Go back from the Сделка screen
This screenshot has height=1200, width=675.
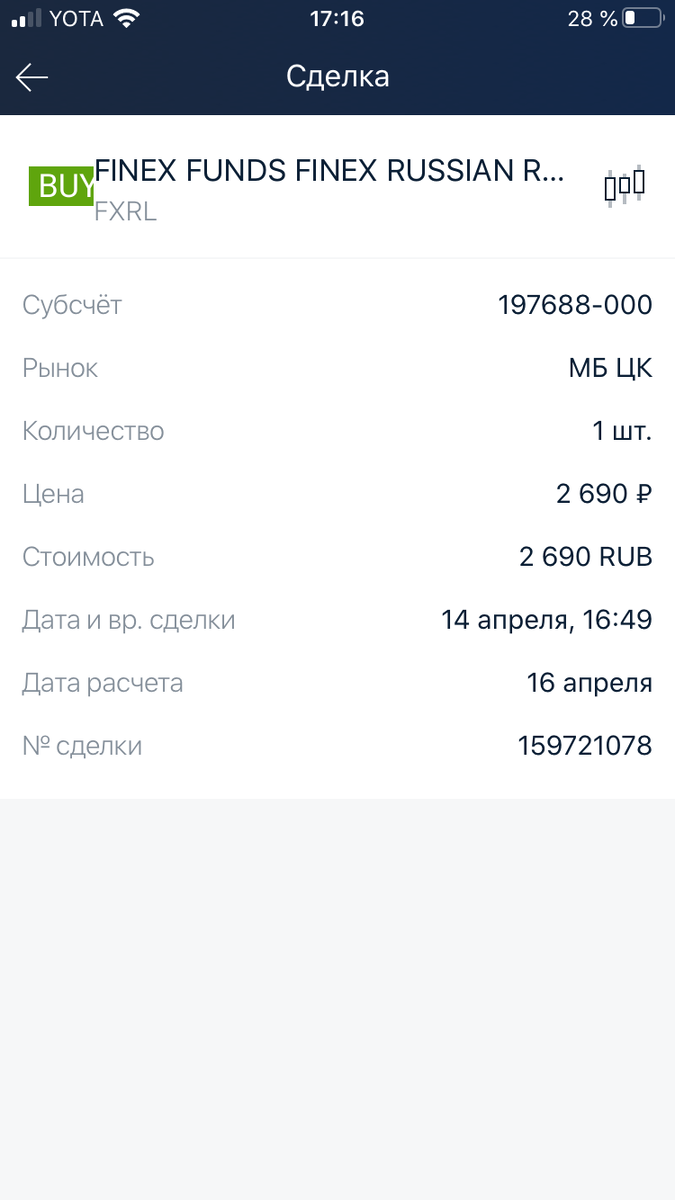[32, 77]
